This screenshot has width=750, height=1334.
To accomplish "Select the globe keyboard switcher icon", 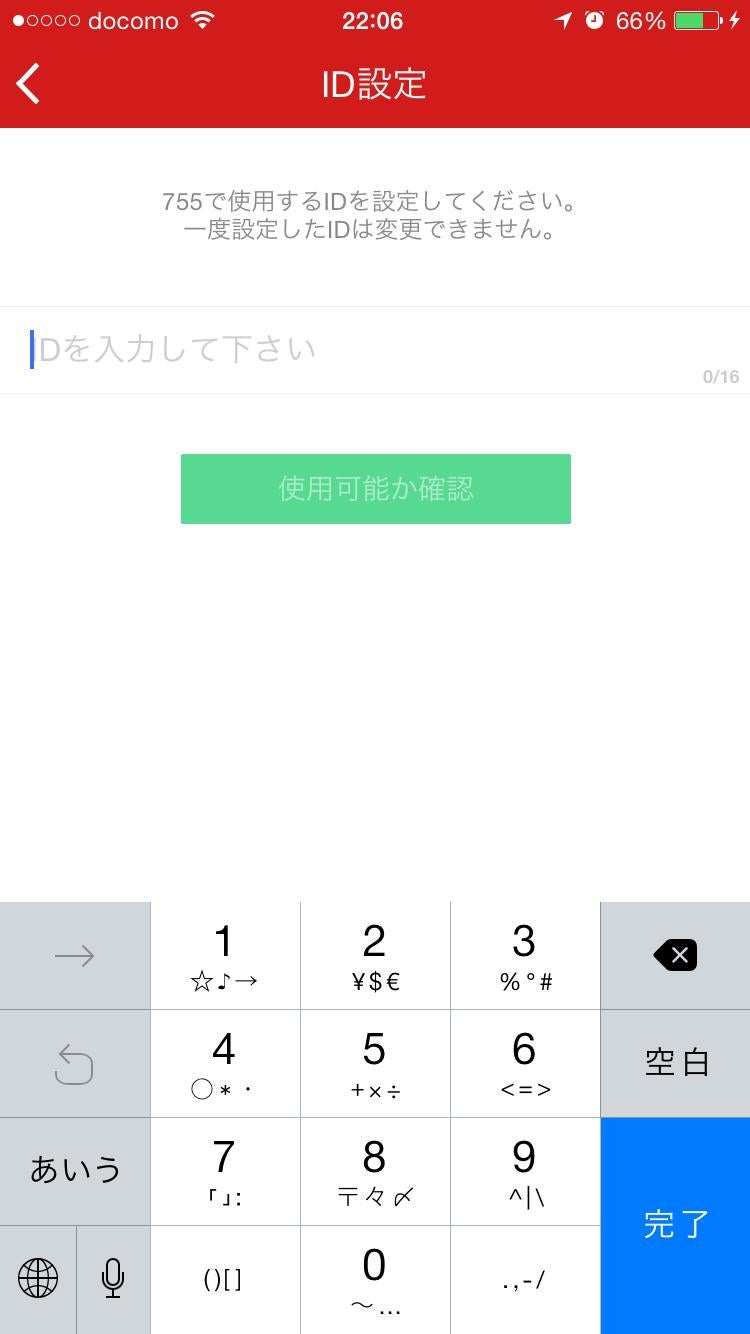I will (38, 1279).
